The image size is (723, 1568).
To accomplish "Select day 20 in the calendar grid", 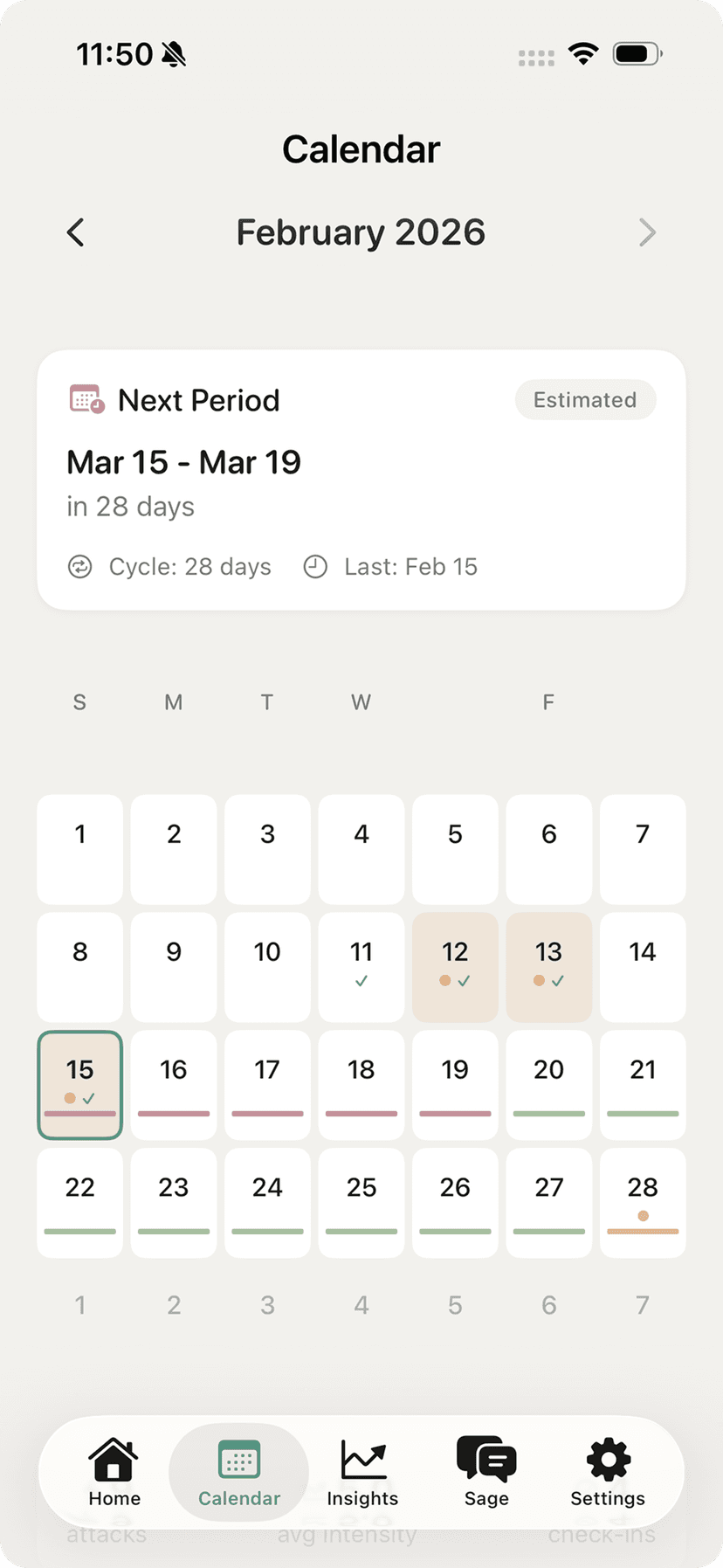I will pos(548,1085).
